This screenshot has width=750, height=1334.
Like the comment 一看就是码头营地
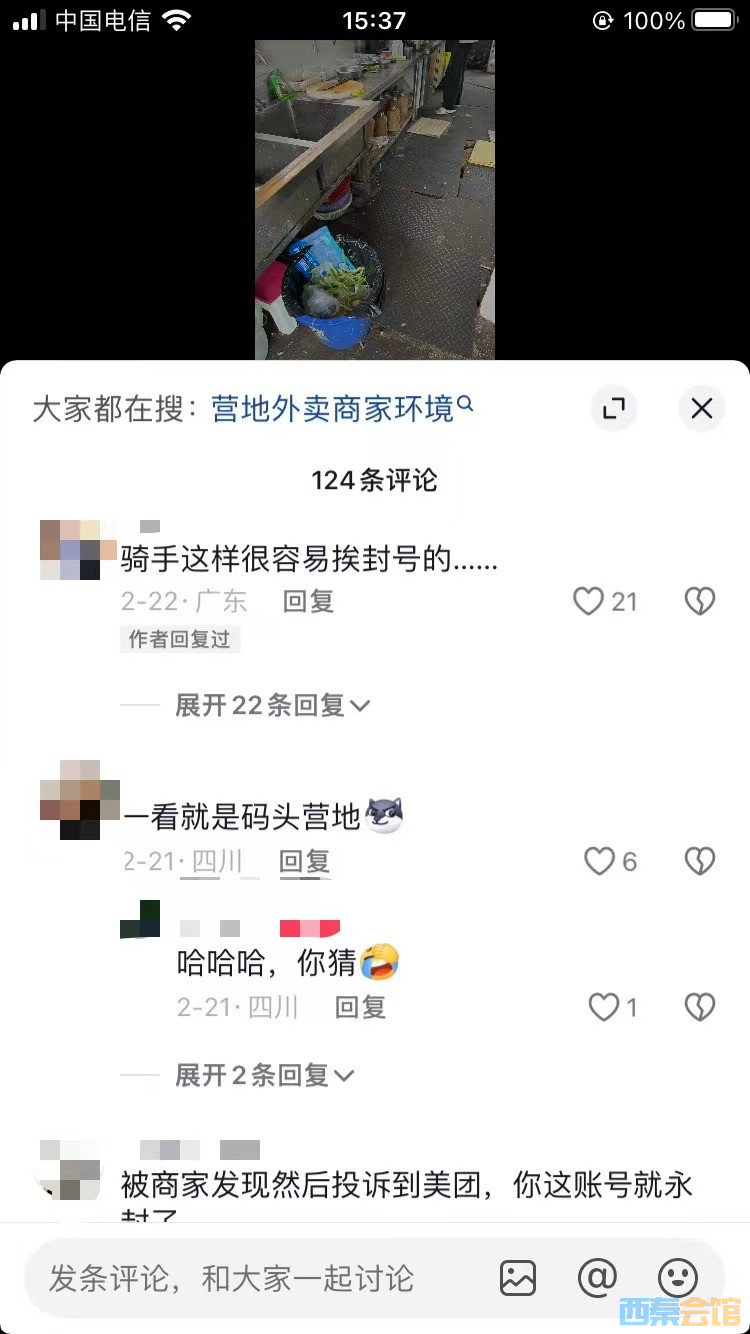click(599, 861)
